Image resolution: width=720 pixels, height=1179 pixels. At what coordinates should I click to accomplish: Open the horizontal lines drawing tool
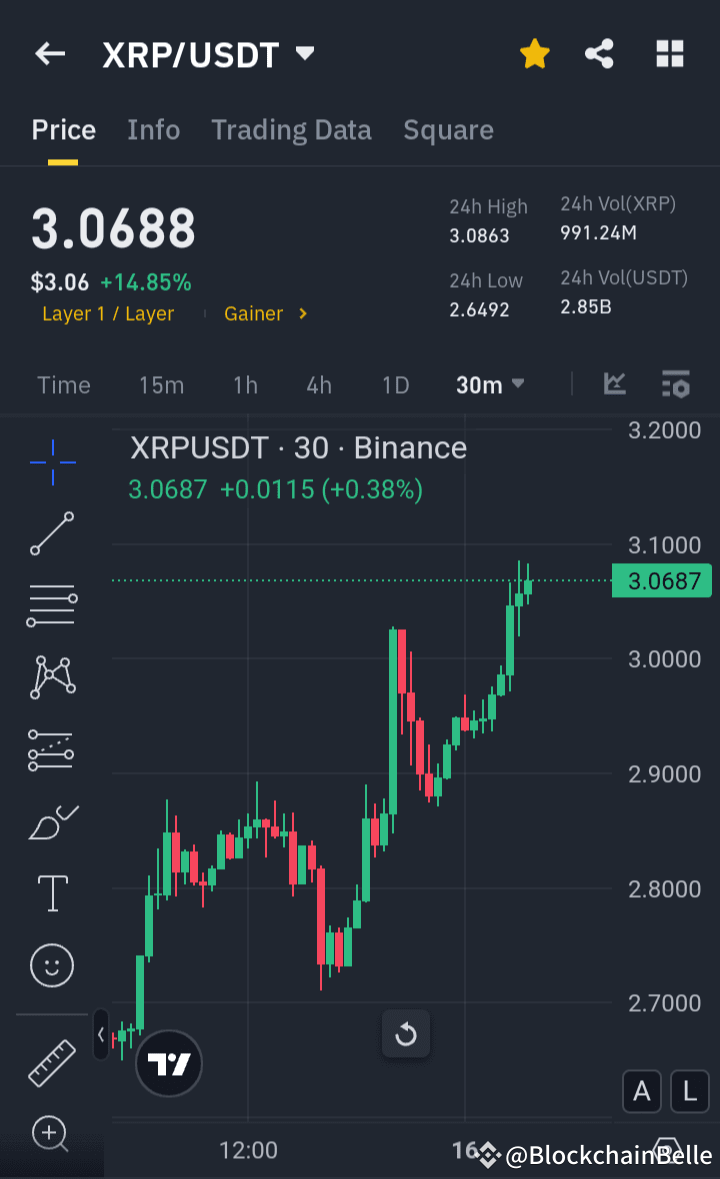51,605
